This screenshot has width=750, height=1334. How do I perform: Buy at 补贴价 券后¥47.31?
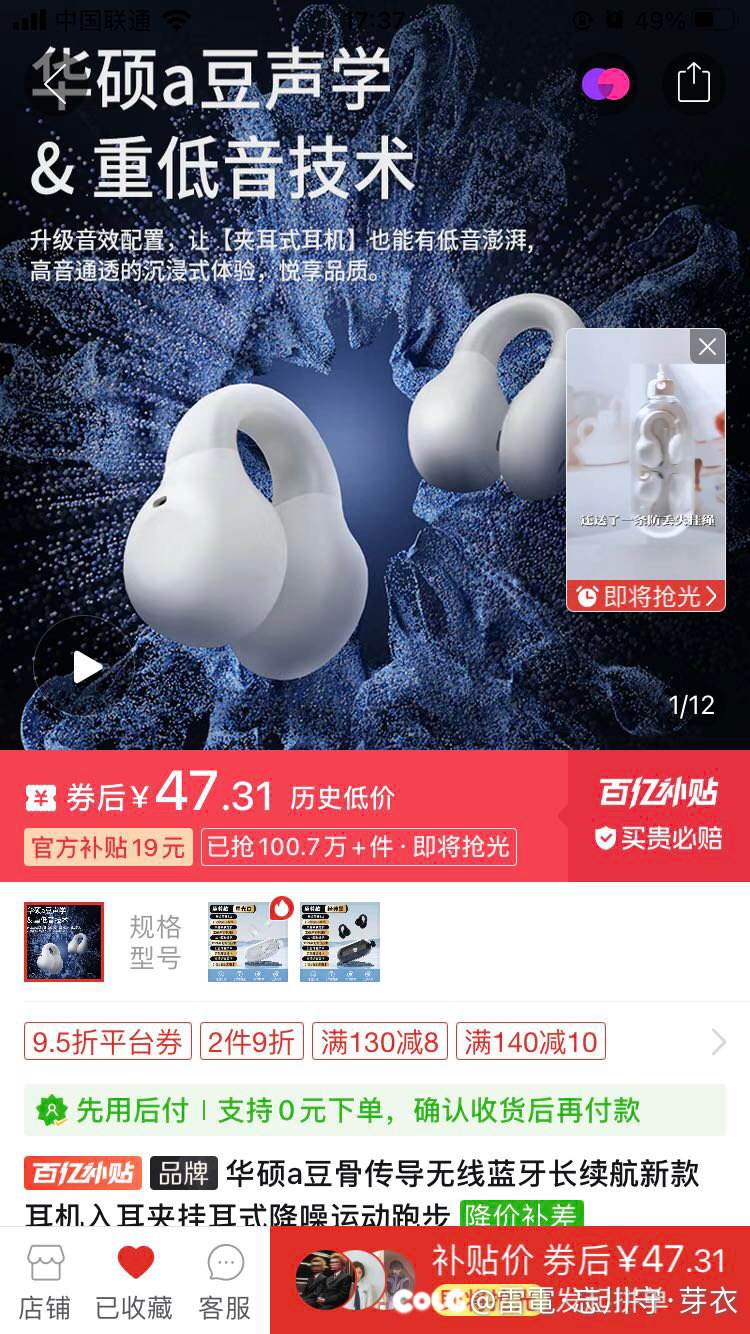click(x=510, y=1280)
